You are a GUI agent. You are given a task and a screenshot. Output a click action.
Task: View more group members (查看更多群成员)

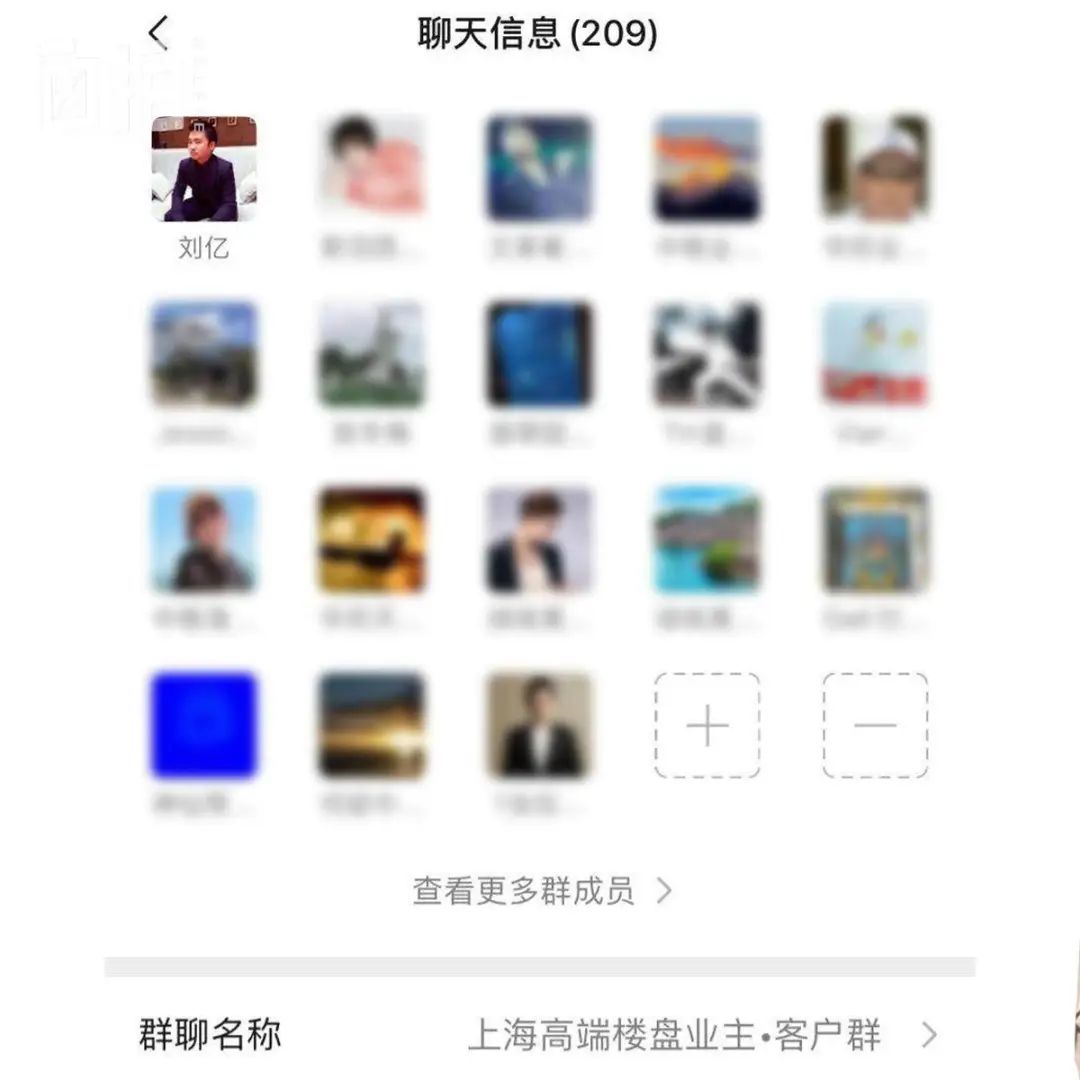[542, 891]
